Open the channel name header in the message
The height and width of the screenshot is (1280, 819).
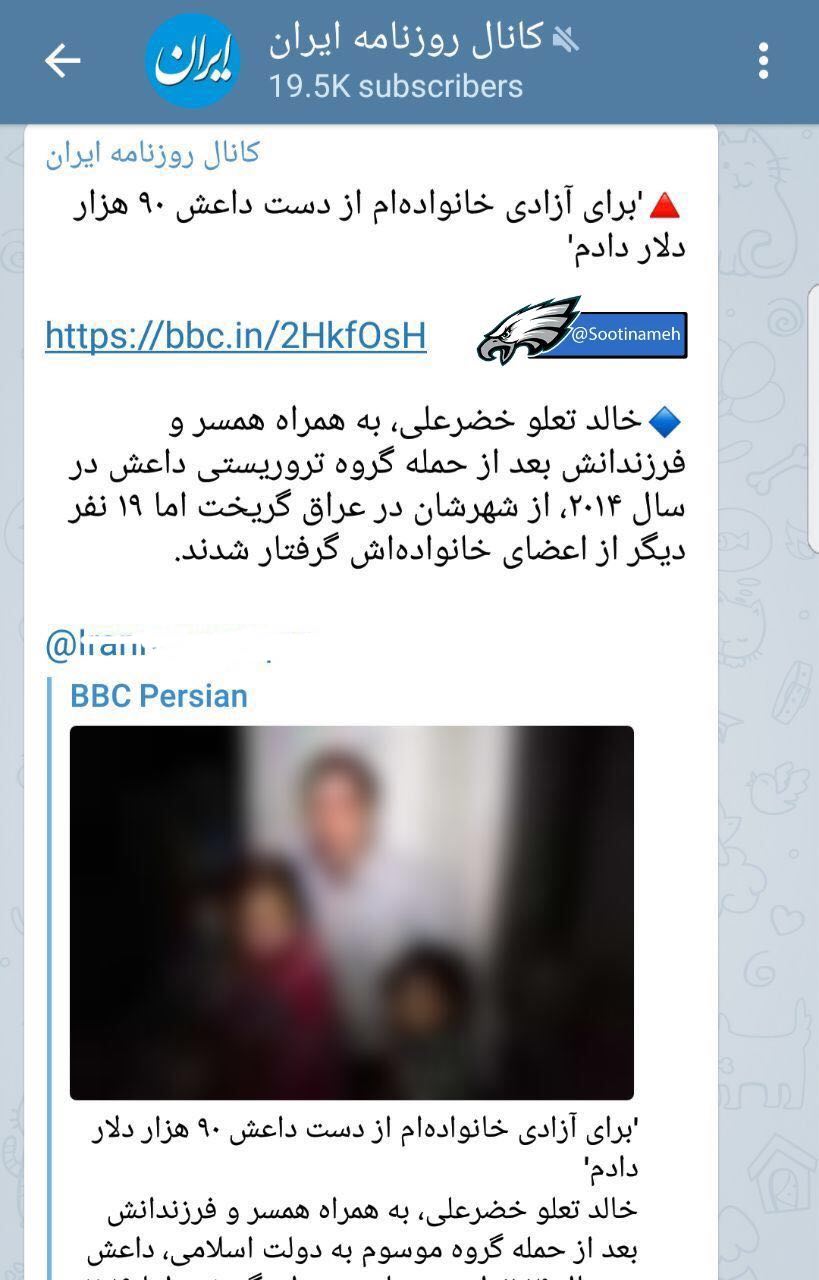[x=152, y=153]
